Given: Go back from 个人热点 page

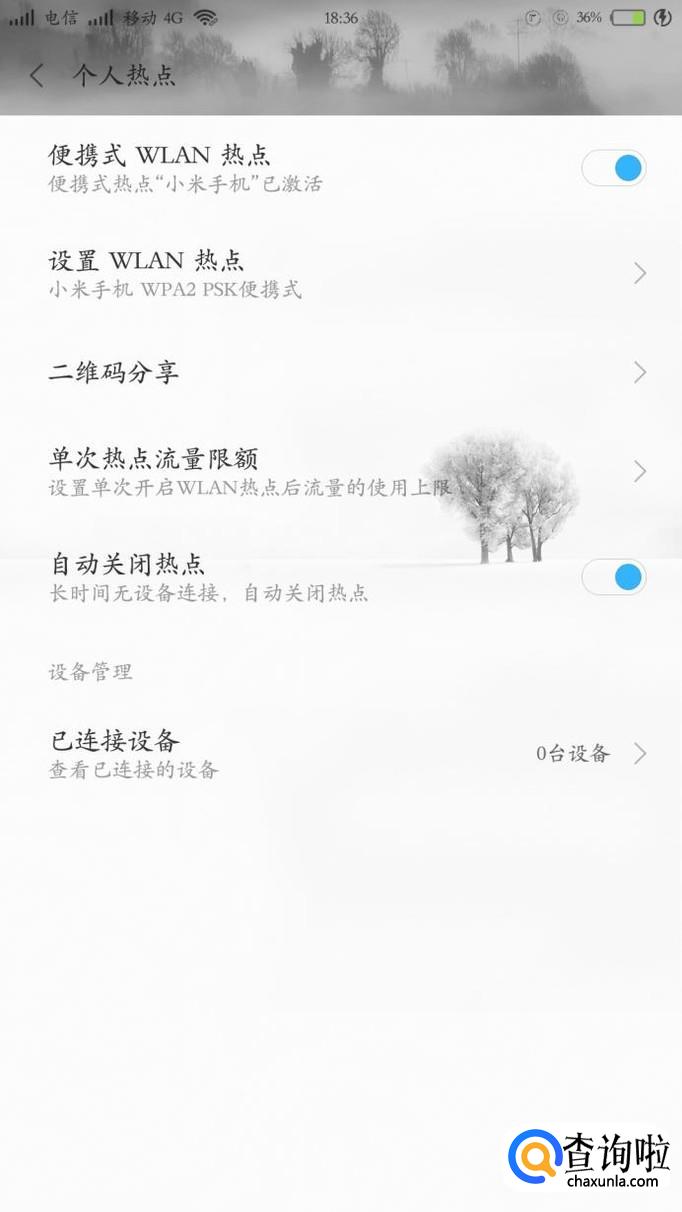Looking at the screenshot, I should tap(38, 76).
